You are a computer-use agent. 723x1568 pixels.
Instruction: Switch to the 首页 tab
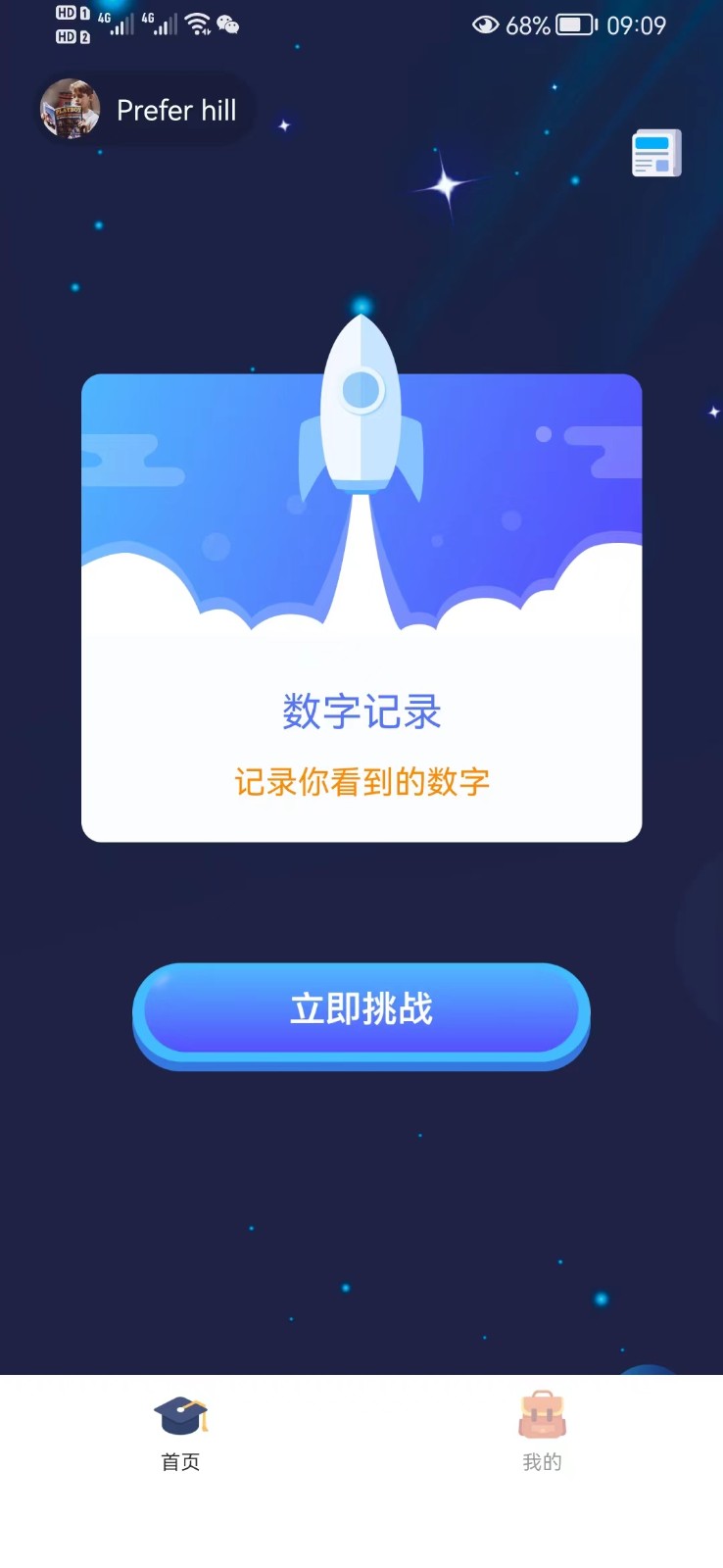pos(181,1434)
